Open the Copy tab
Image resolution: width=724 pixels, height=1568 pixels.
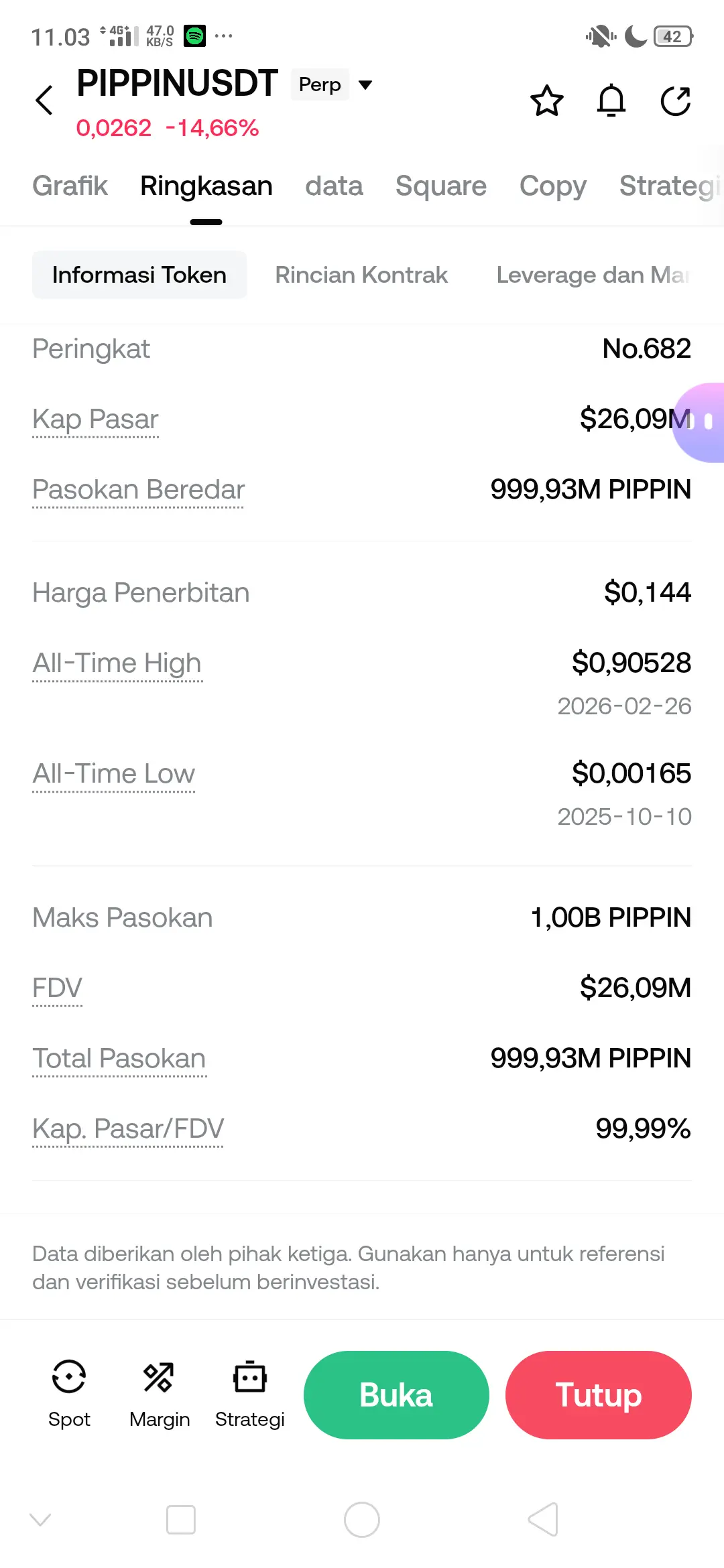pos(552,186)
